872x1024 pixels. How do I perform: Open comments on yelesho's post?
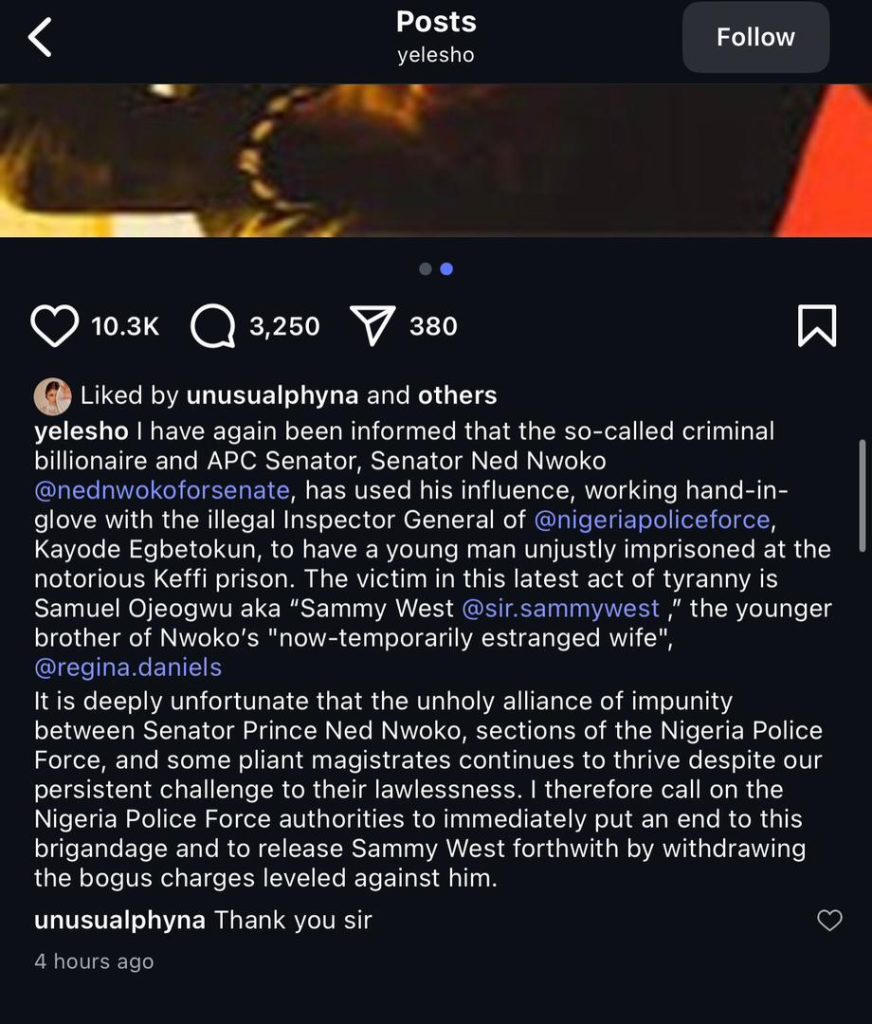click(212, 326)
